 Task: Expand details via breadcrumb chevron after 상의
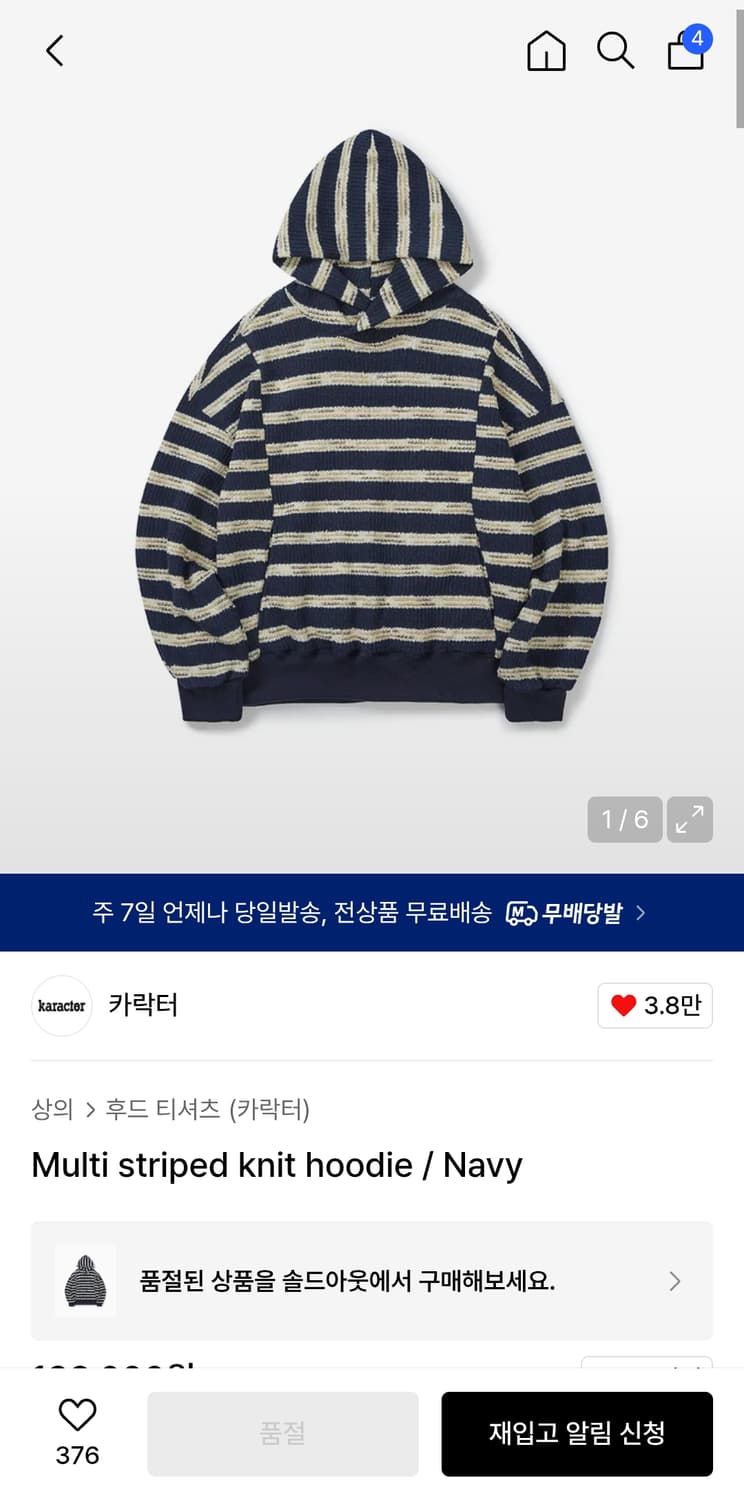90,1110
